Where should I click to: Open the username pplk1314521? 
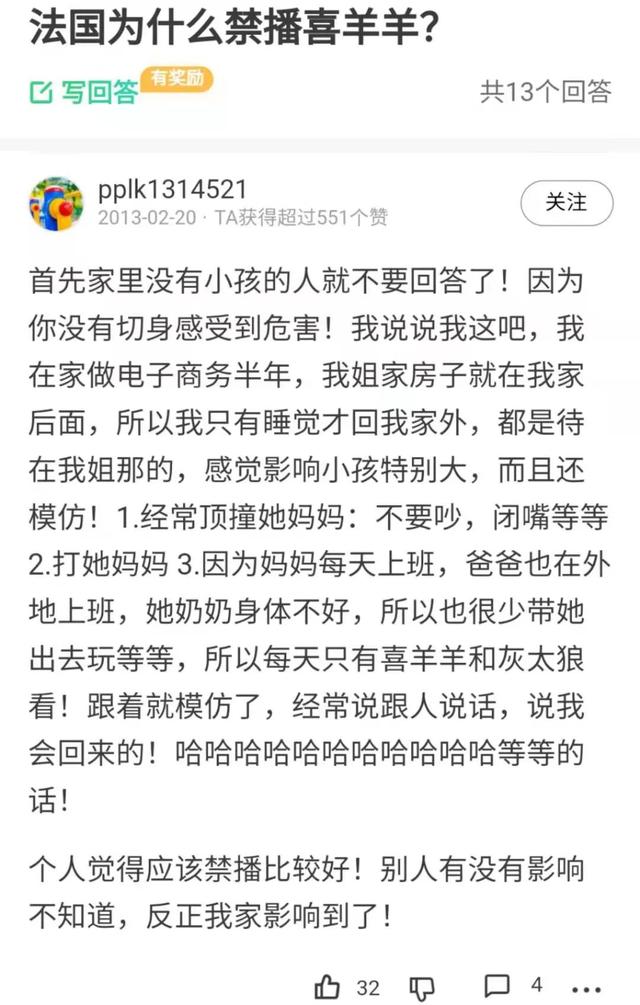(x=172, y=190)
